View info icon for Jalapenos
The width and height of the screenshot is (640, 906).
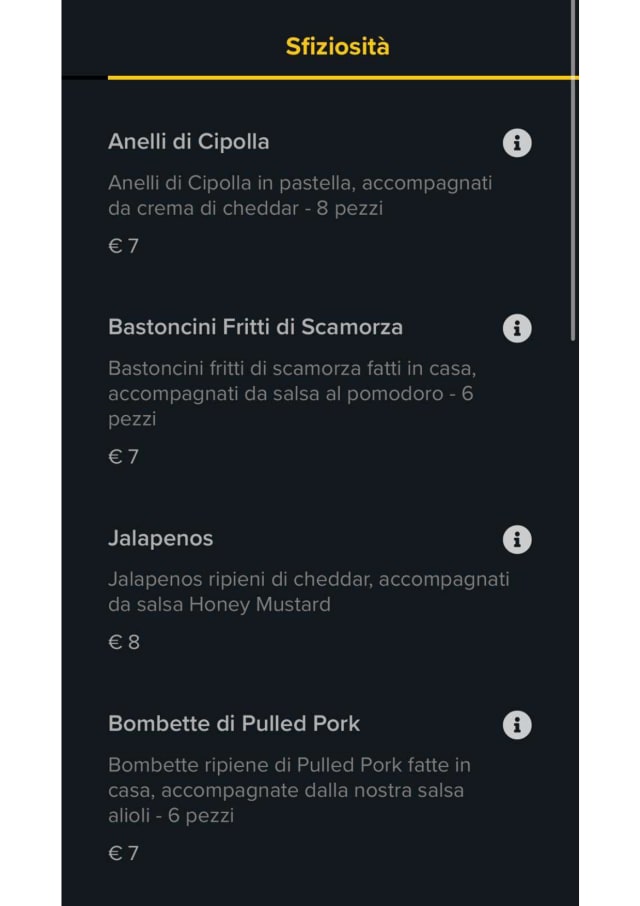tap(516, 540)
